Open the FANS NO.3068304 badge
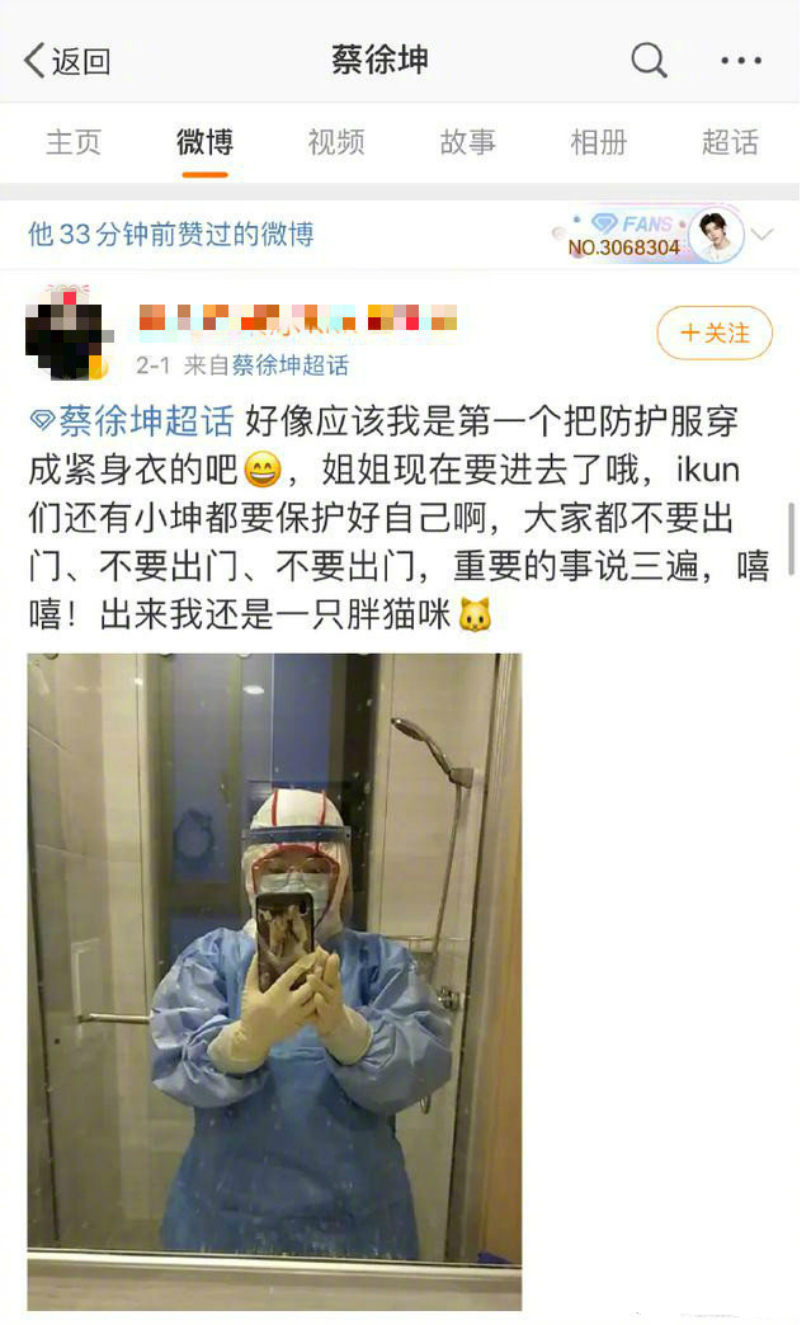This screenshot has width=800, height=1325. coord(646,235)
